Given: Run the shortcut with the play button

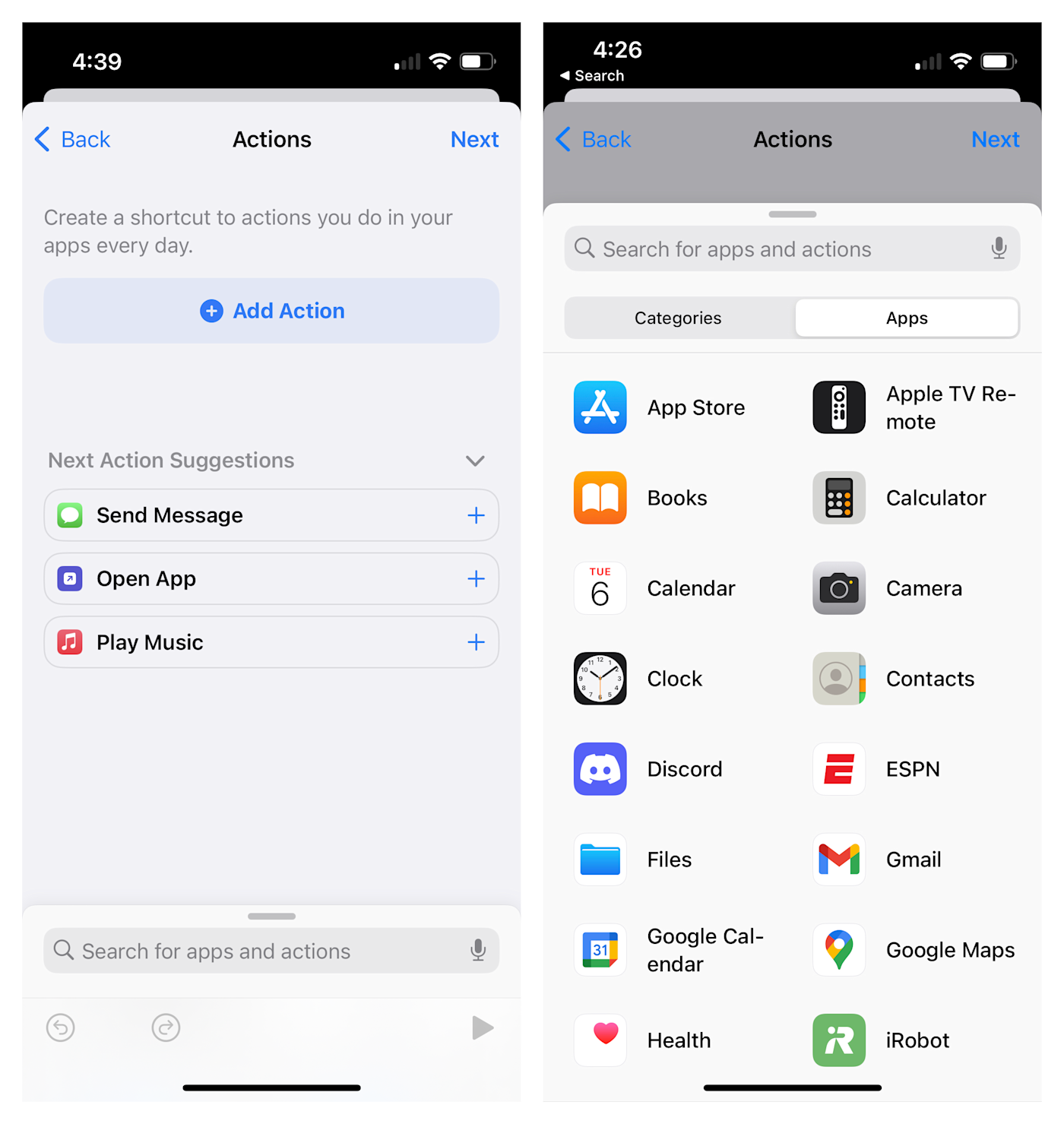Looking at the screenshot, I should click(482, 1027).
